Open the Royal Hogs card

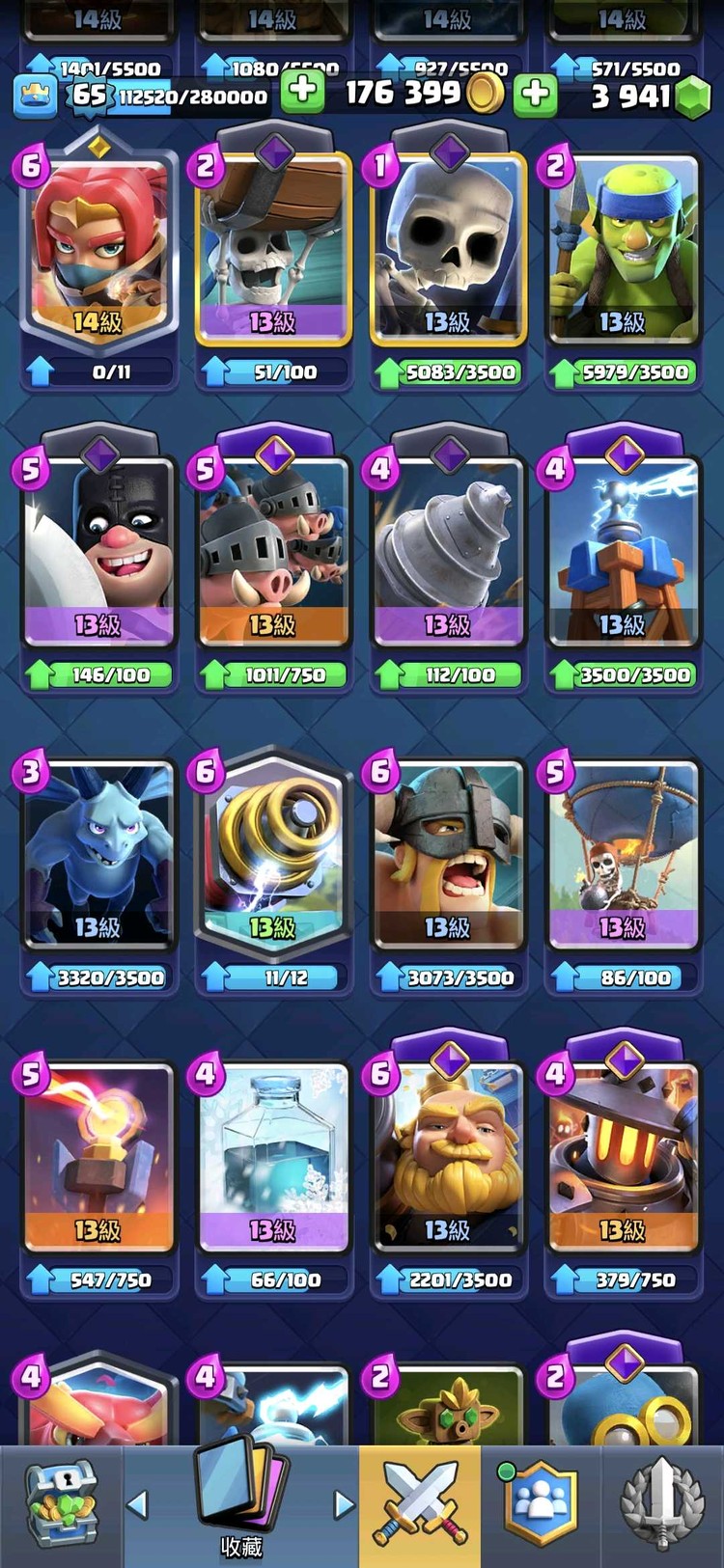(273, 552)
